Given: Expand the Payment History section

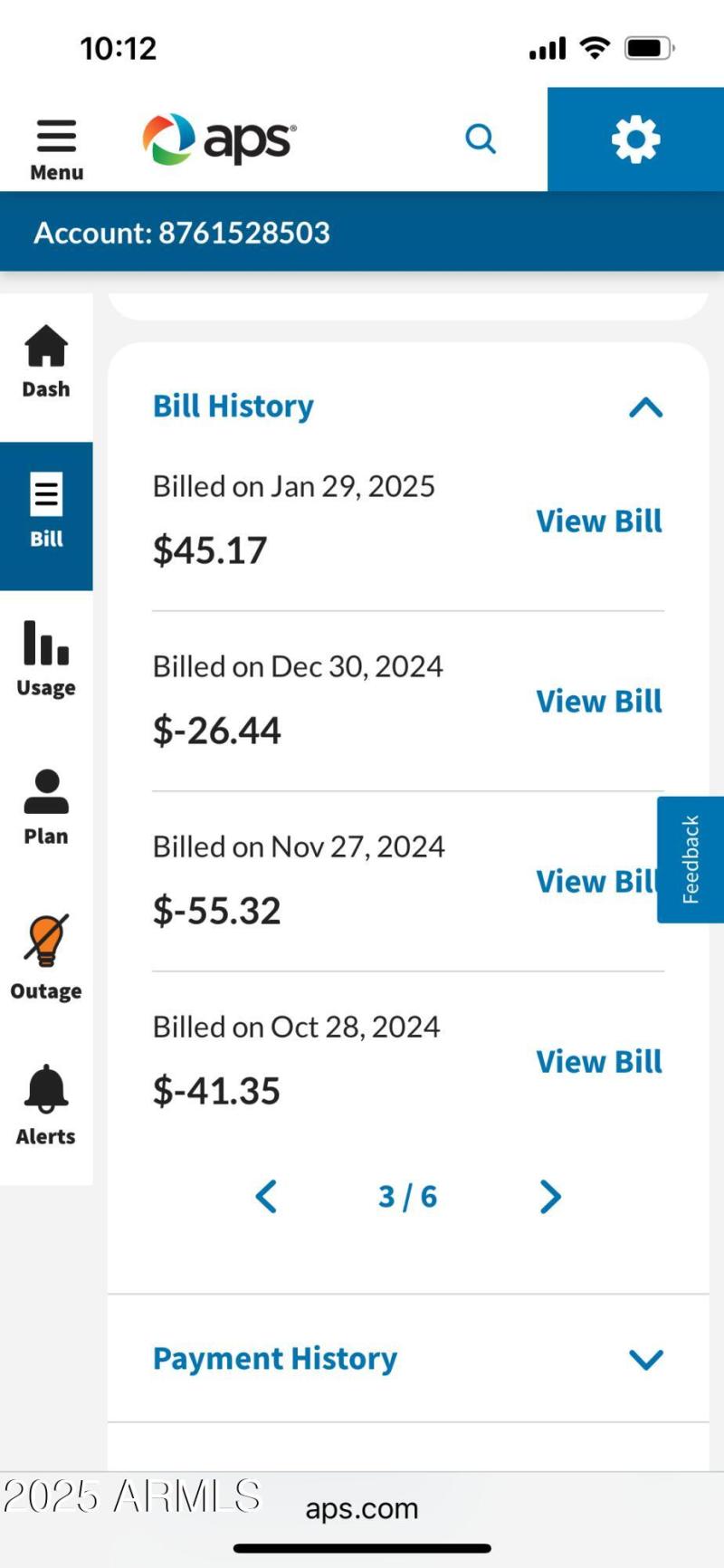Looking at the screenshot, I should click(x=645, y=1359).
